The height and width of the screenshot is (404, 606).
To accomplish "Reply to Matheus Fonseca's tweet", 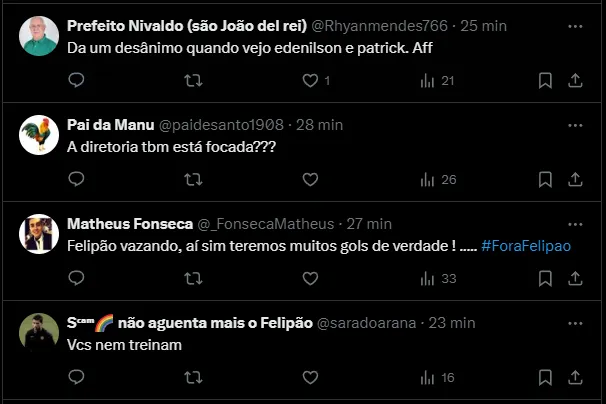I will click(x=77, y=278).
